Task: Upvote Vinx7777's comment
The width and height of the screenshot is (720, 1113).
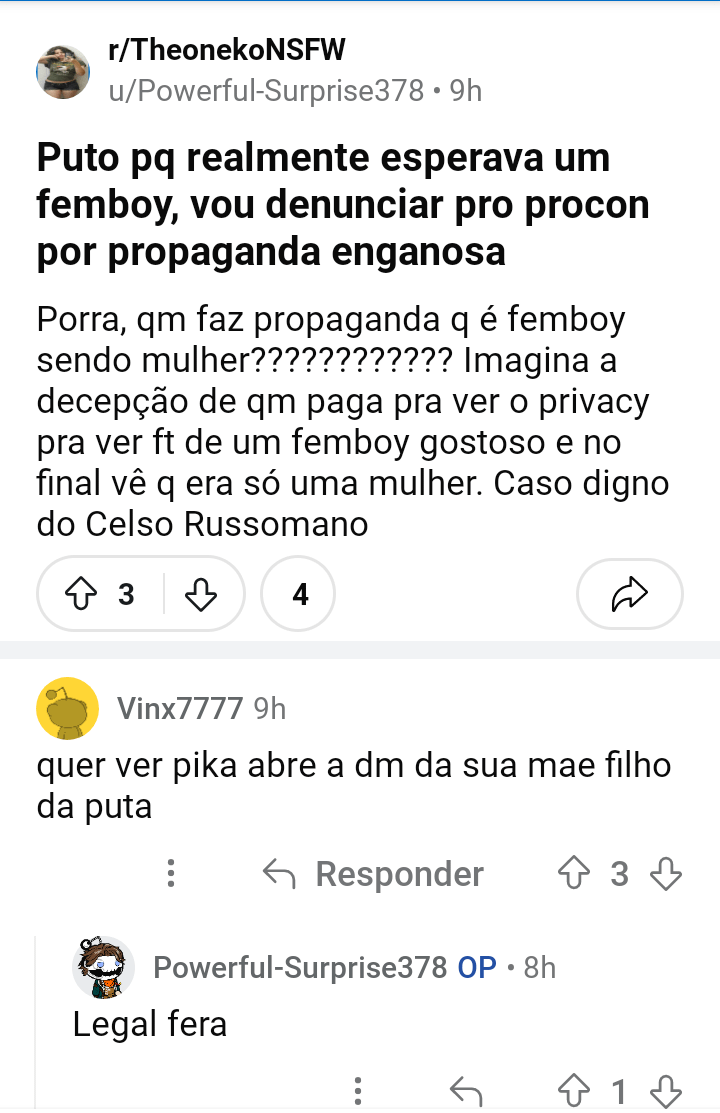Action: pyautogui.click(x=573, y=874)
